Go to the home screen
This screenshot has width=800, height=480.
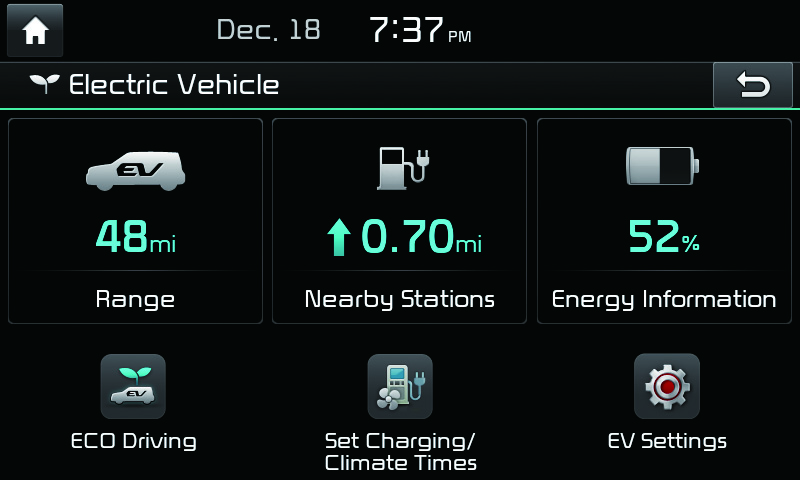(35, 31)
